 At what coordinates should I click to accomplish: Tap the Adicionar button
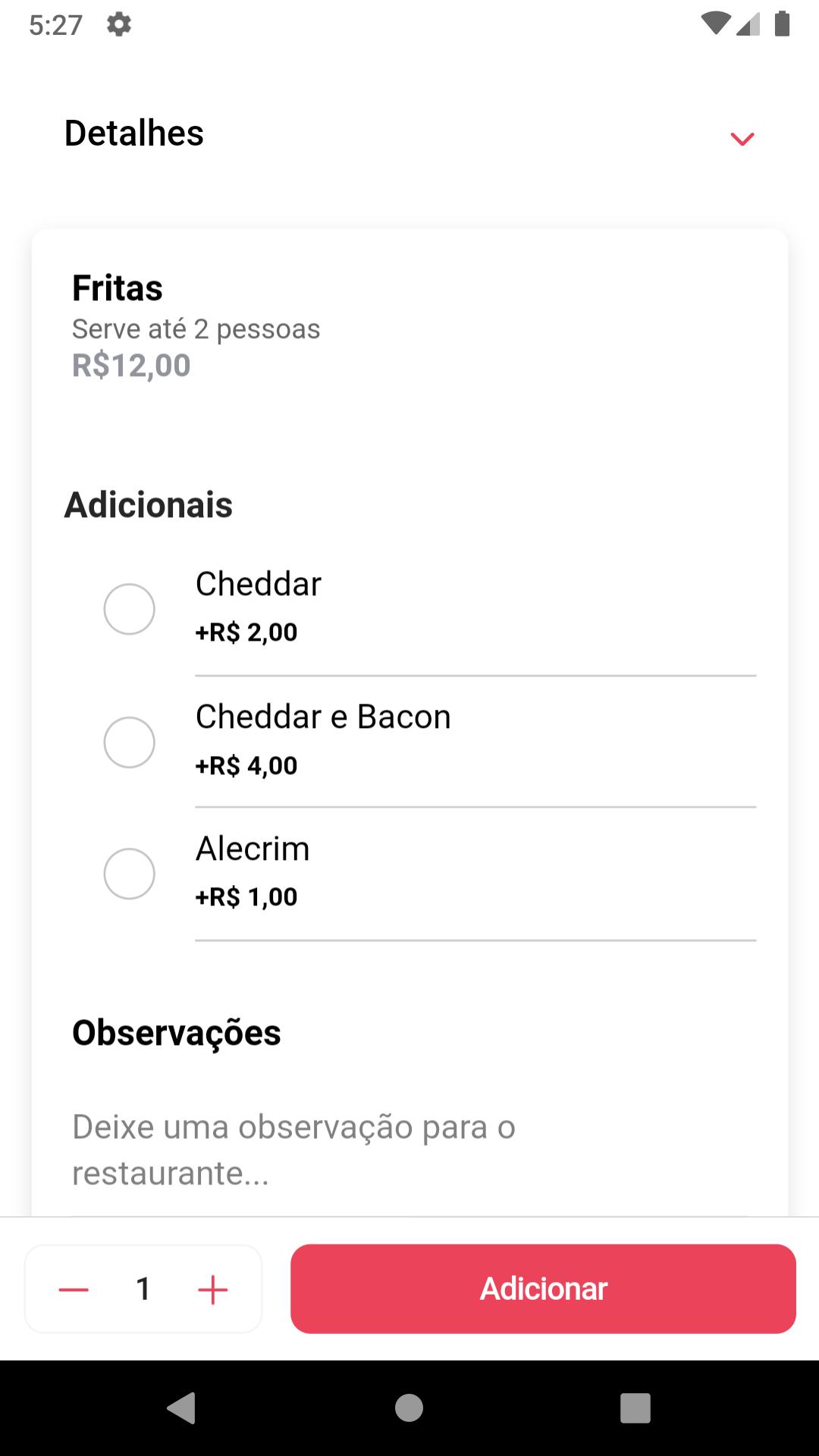coord(543,1288)
